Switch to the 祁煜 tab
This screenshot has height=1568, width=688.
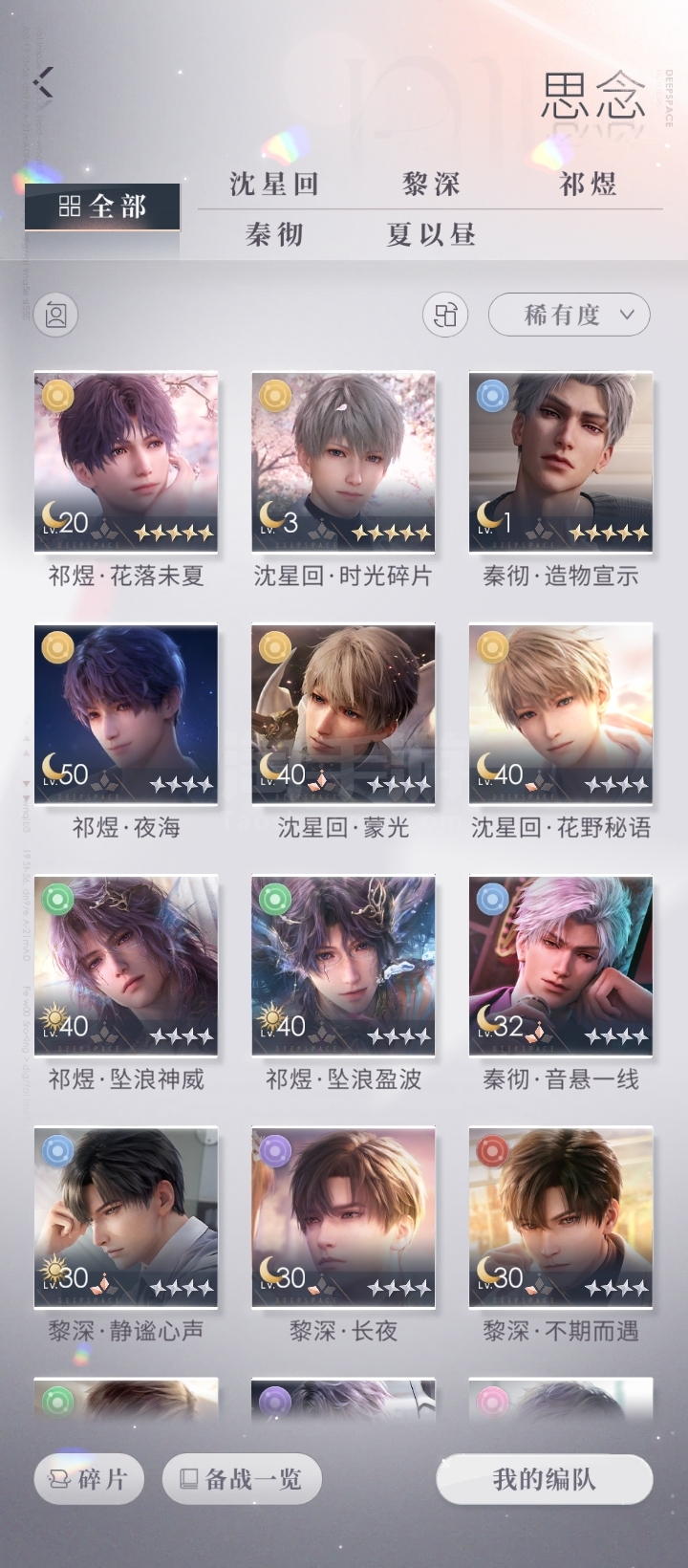[x=588, y=185]
